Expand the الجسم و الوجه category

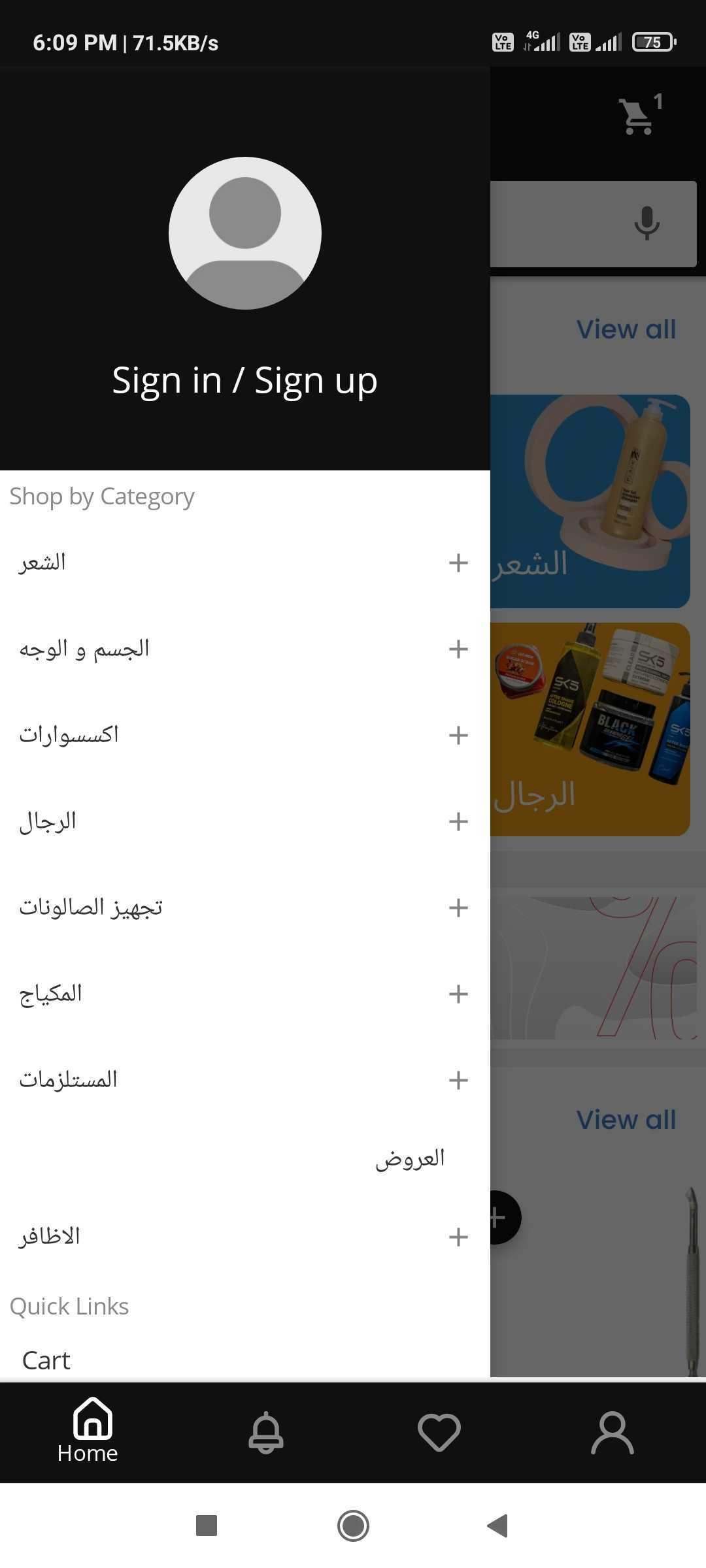pos(458,649)
